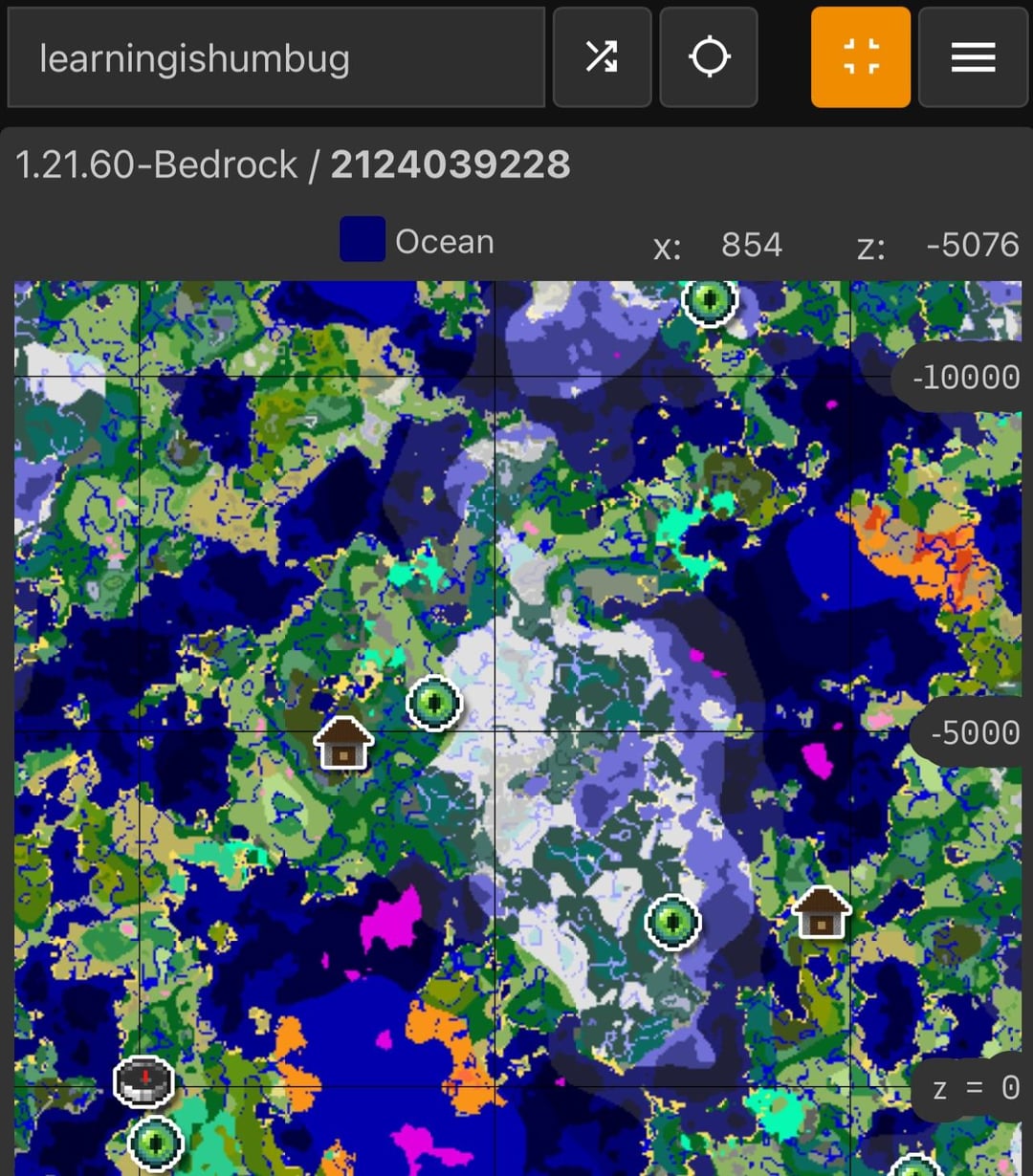Select the x coordinate value 854
The height and width of the screenshot is (1176, 1033).
click(752, 245)
